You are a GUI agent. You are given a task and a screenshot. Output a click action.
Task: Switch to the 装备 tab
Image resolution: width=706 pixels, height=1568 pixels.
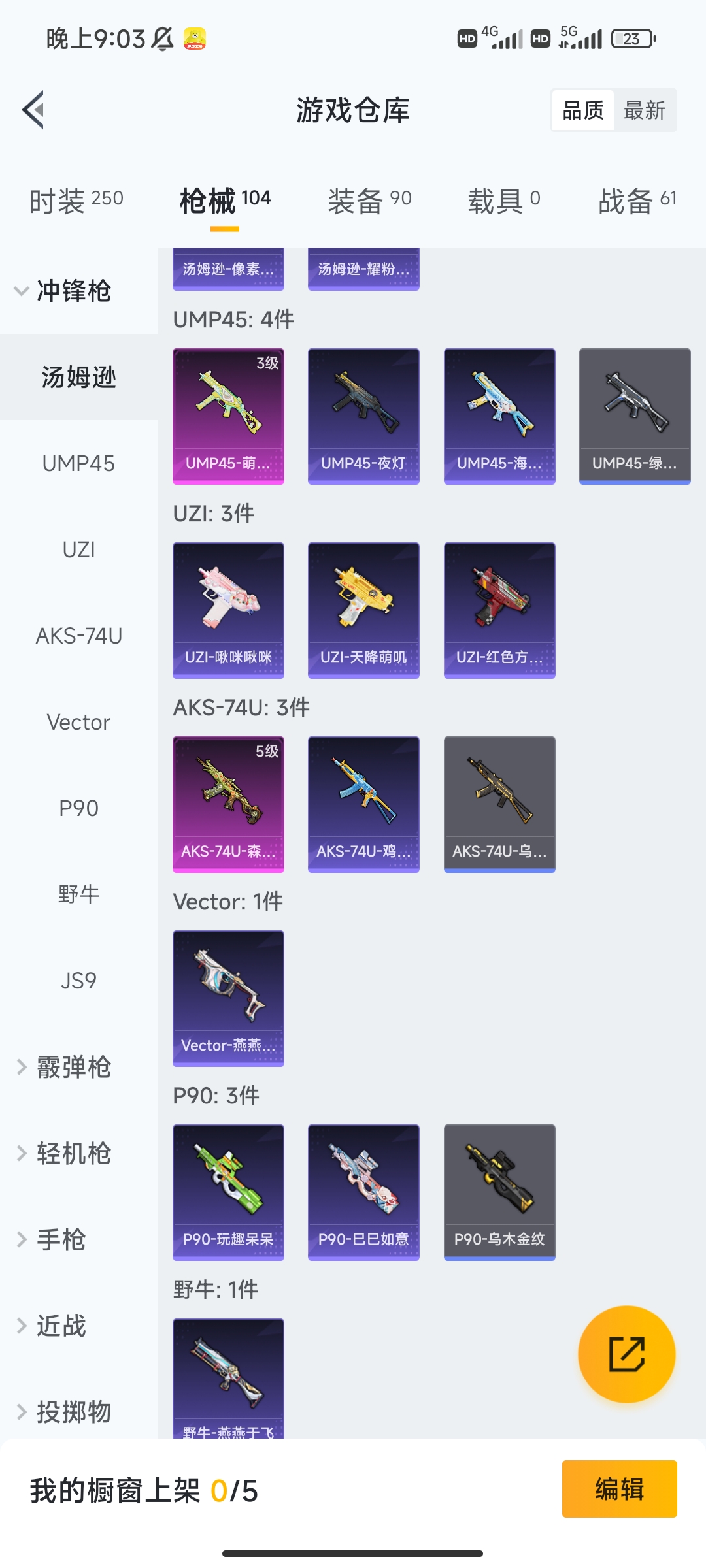(369, 199)
